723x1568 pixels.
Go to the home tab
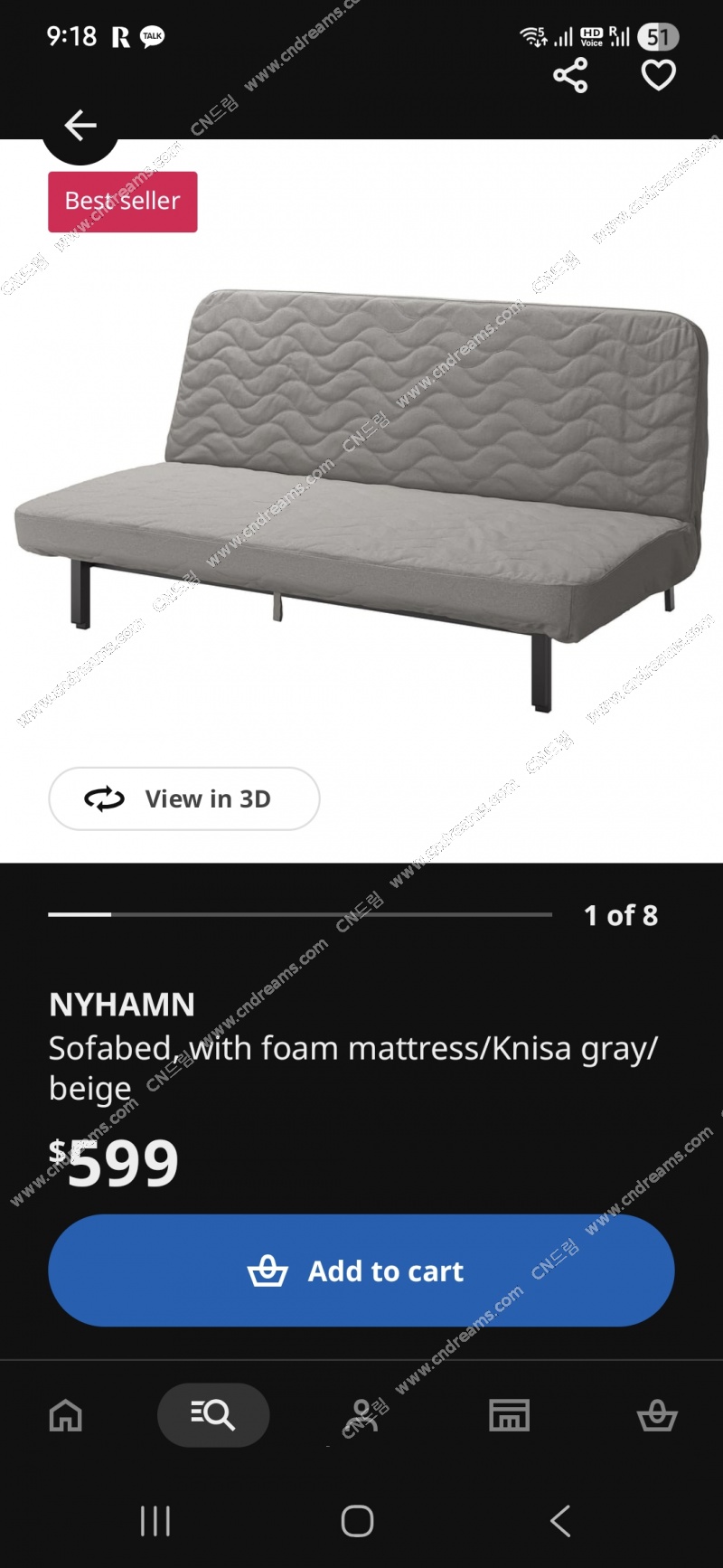pos(65,1415)
